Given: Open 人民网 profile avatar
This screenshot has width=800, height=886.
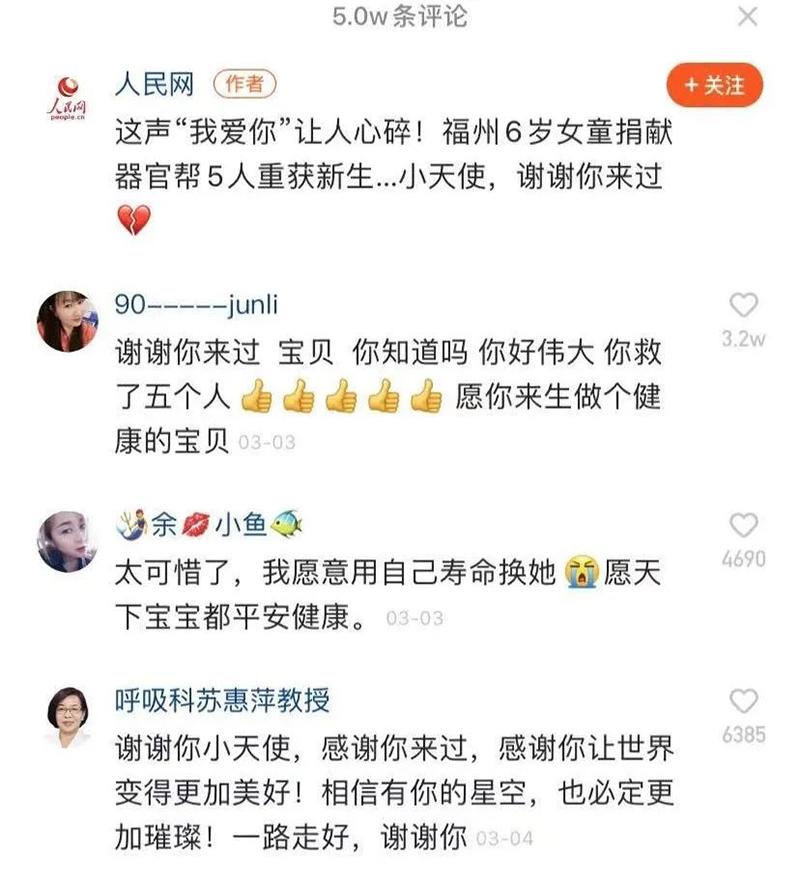Looking at the screenshot, I should 67,98.
